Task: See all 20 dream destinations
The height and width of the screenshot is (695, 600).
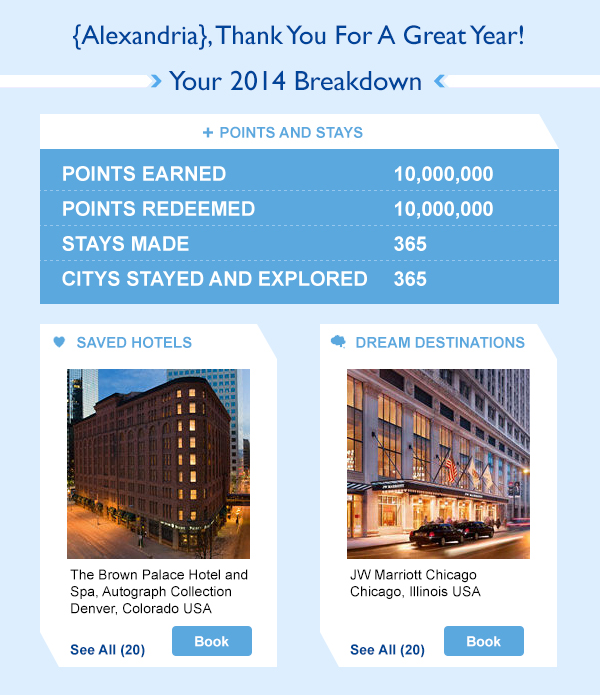Action: pyautogui.click(x=387, y=650)
